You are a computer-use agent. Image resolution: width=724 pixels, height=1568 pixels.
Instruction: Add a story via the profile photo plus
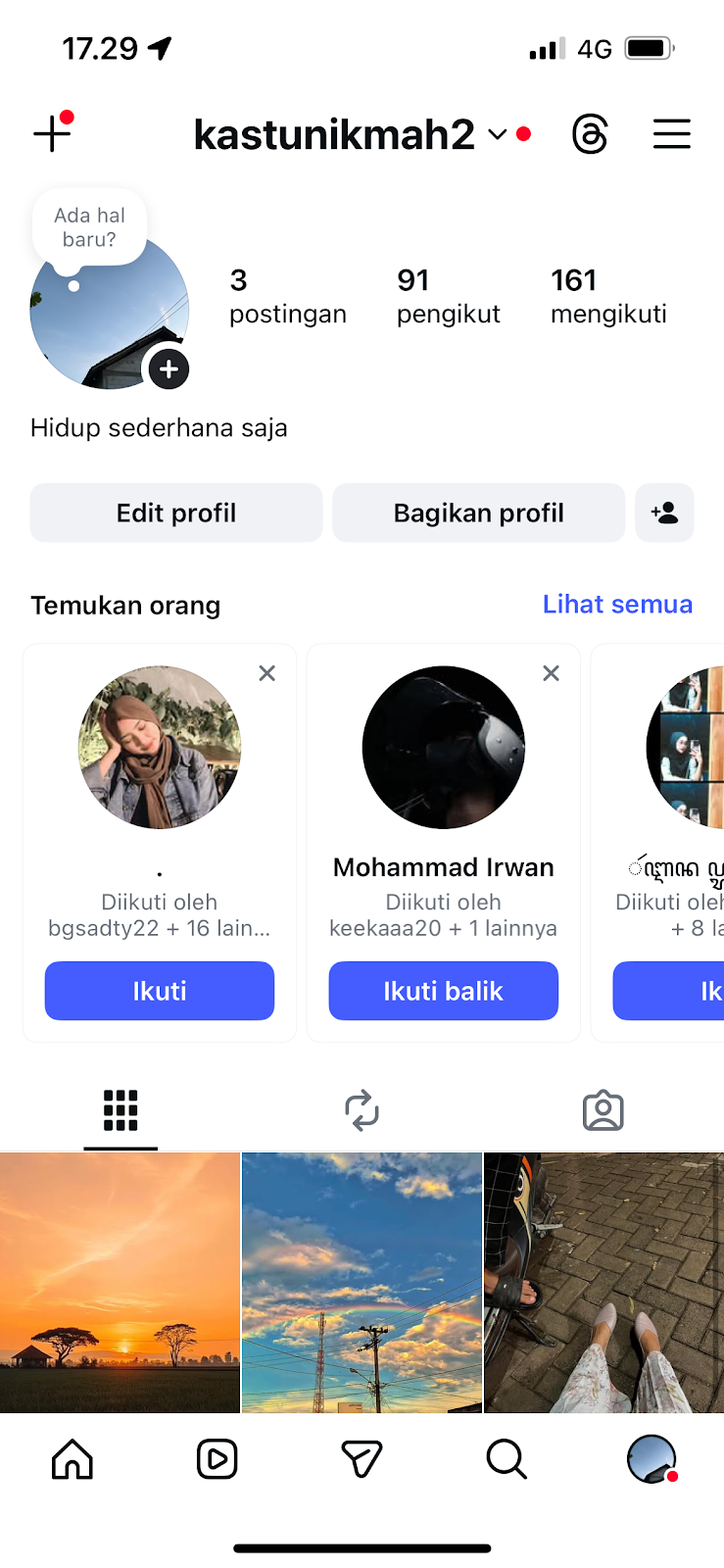tap(169, 369)
